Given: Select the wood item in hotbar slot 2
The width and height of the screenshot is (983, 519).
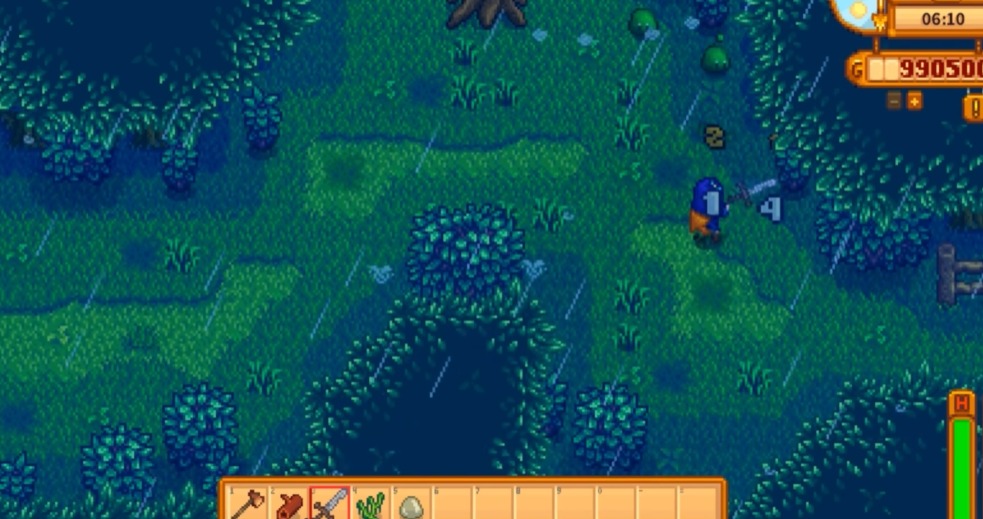Looking at the screenshot, I should click(288, 505).
